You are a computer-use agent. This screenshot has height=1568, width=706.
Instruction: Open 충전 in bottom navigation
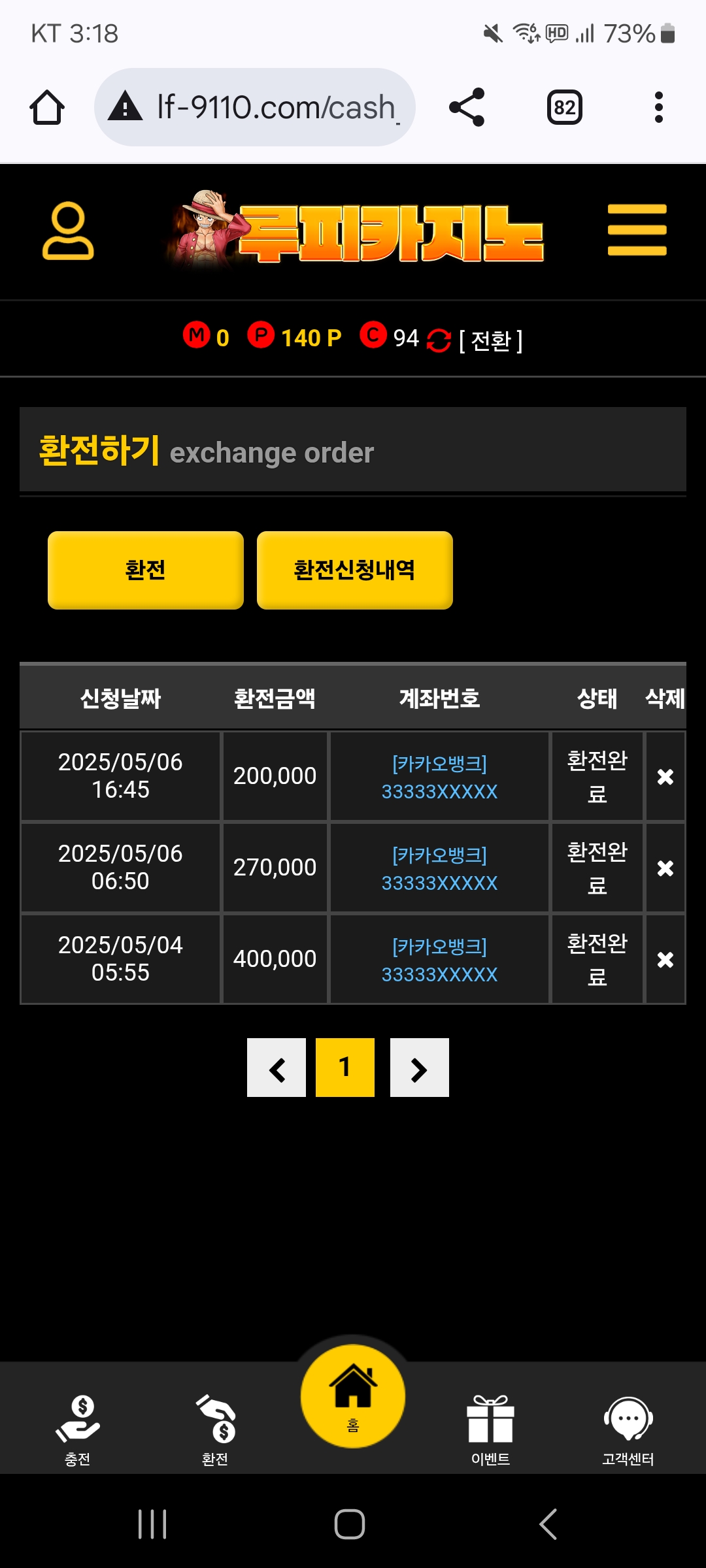78,1428
